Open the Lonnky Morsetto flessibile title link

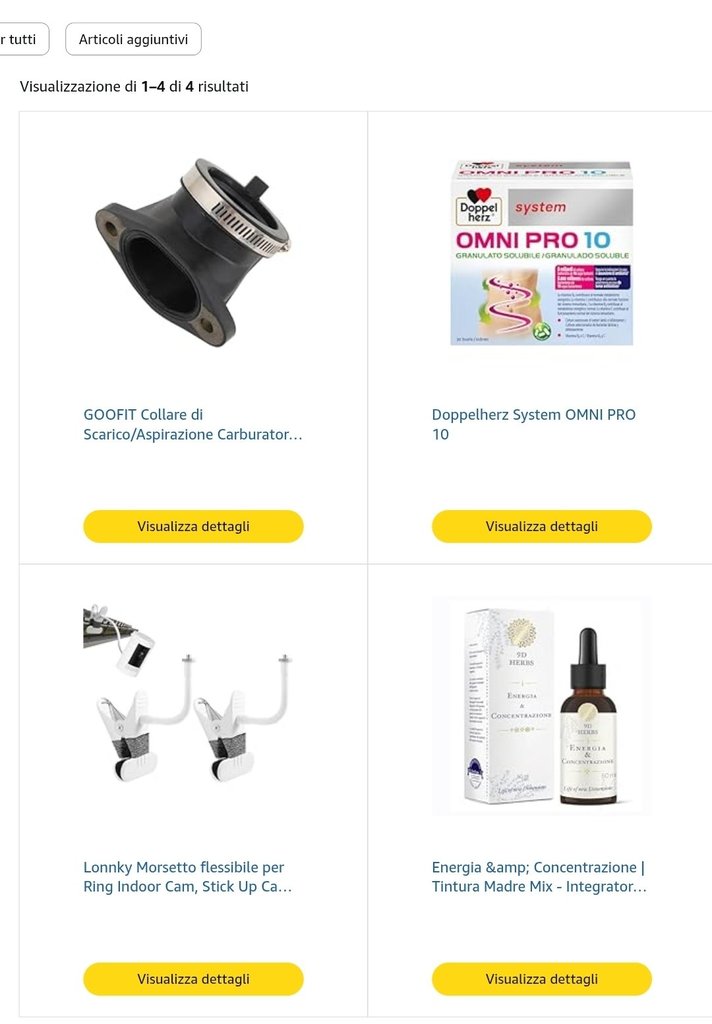tap(187, 877)
